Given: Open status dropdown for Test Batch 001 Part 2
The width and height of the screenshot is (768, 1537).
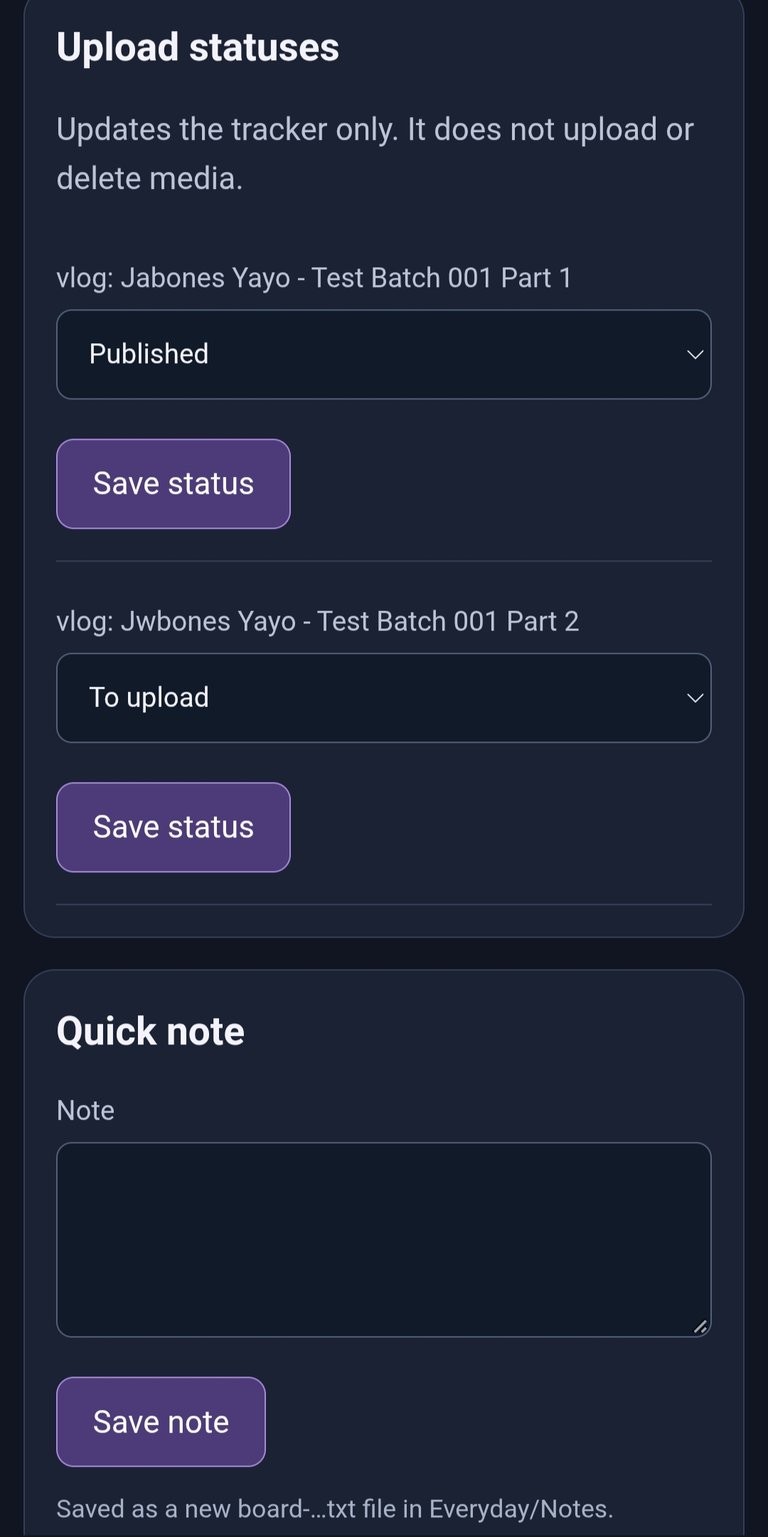Looking at the screenshot, I should tap(384, 698).
